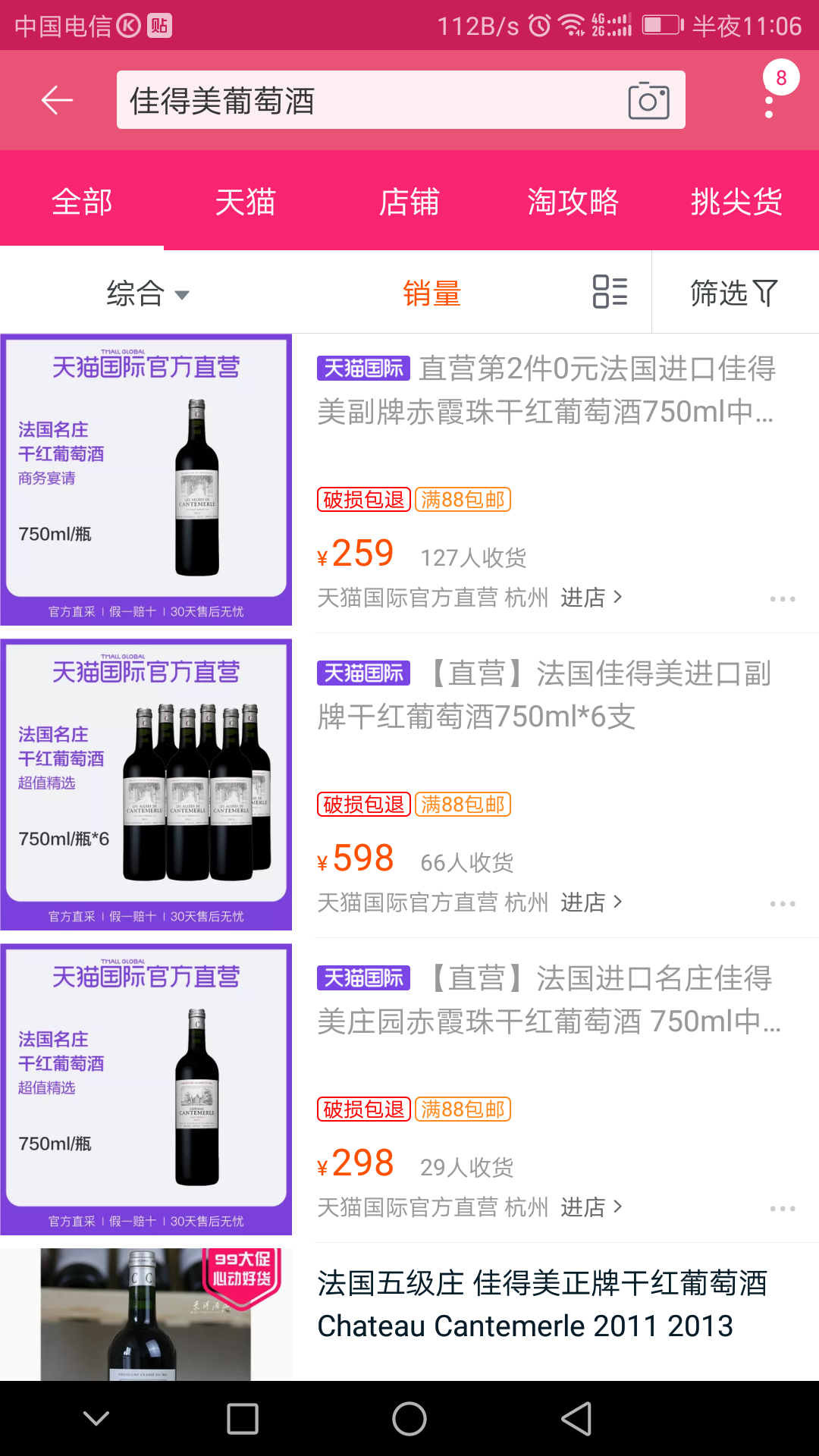
Task: Open the 淘攻略 tab
Action: [573, 202]
